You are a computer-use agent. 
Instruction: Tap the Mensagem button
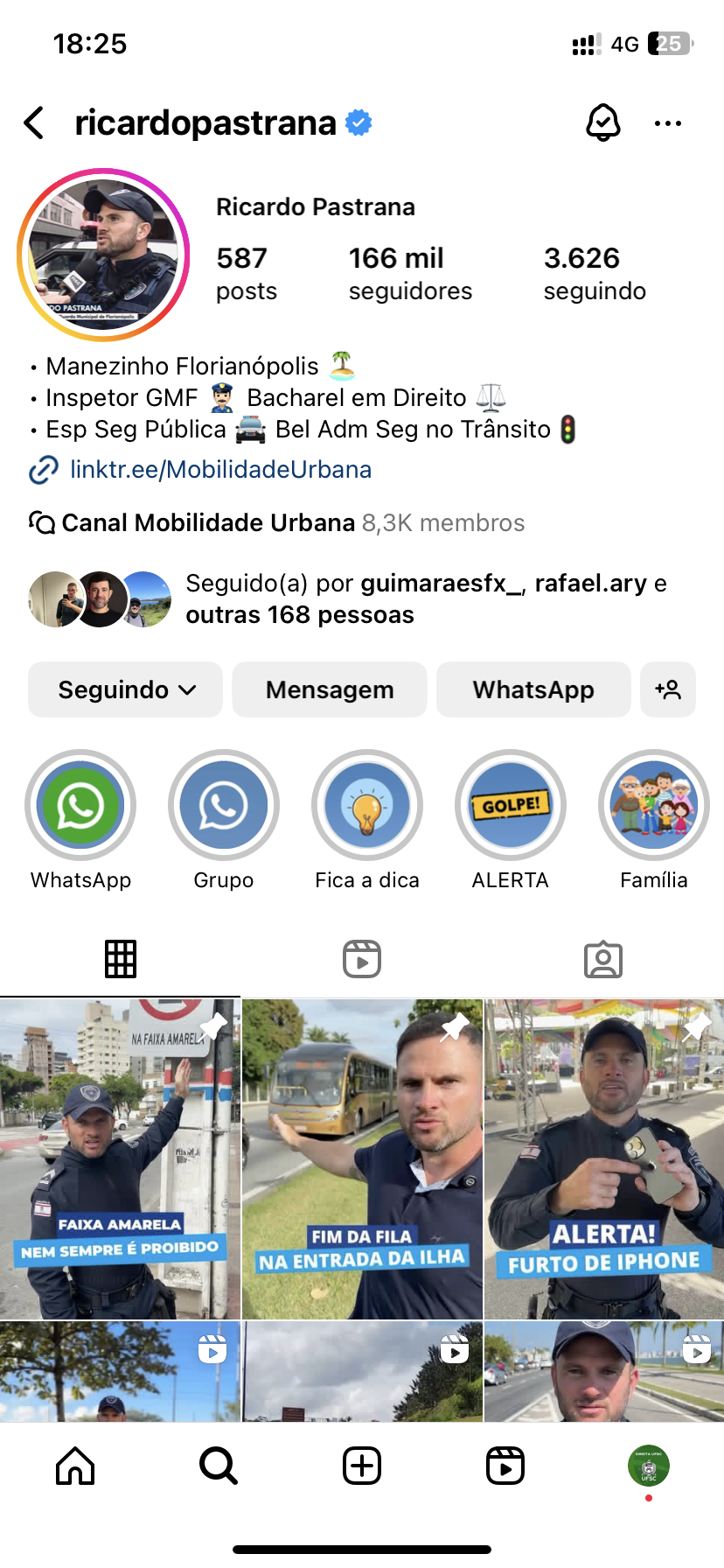coord(330,689)
